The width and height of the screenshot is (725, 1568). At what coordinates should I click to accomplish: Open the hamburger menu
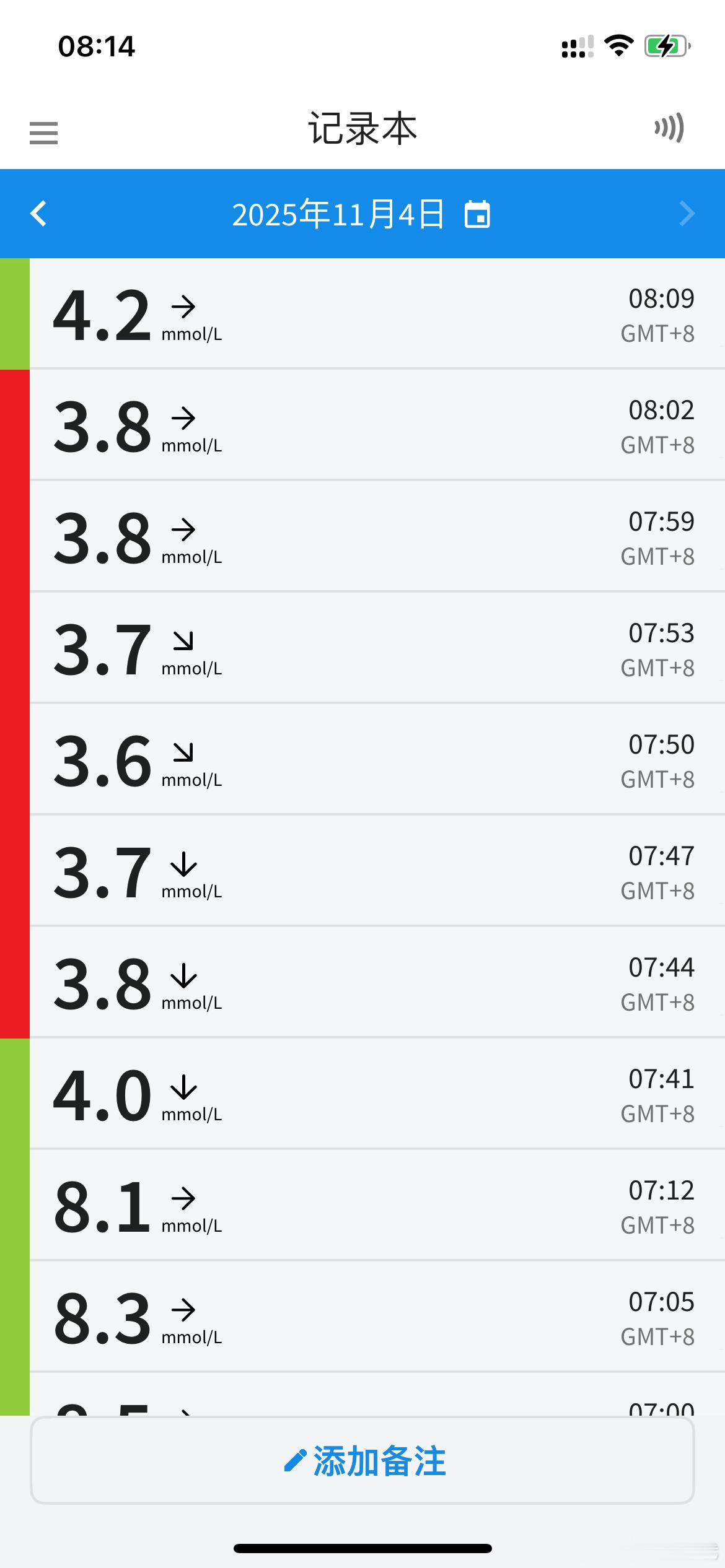(43, 133)
